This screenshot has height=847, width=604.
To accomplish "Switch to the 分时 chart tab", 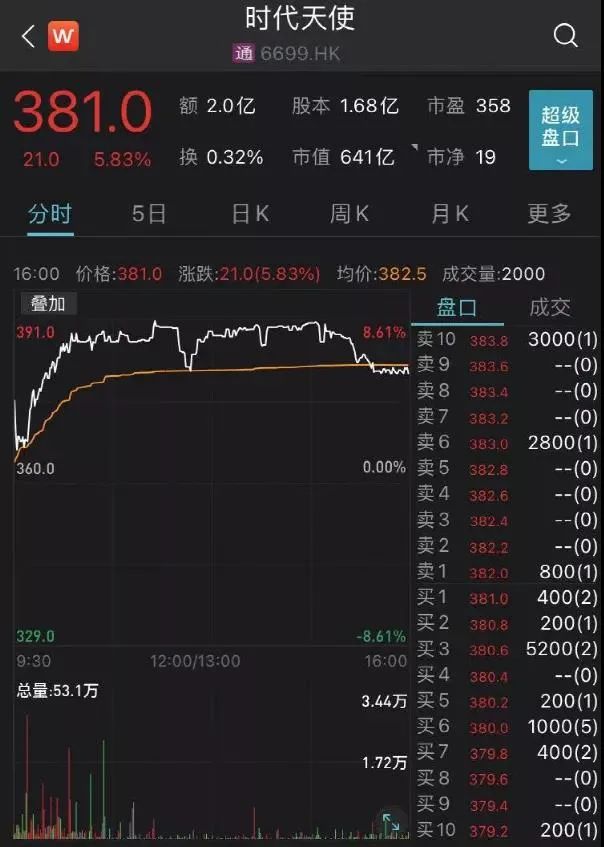I will (50, 213).
